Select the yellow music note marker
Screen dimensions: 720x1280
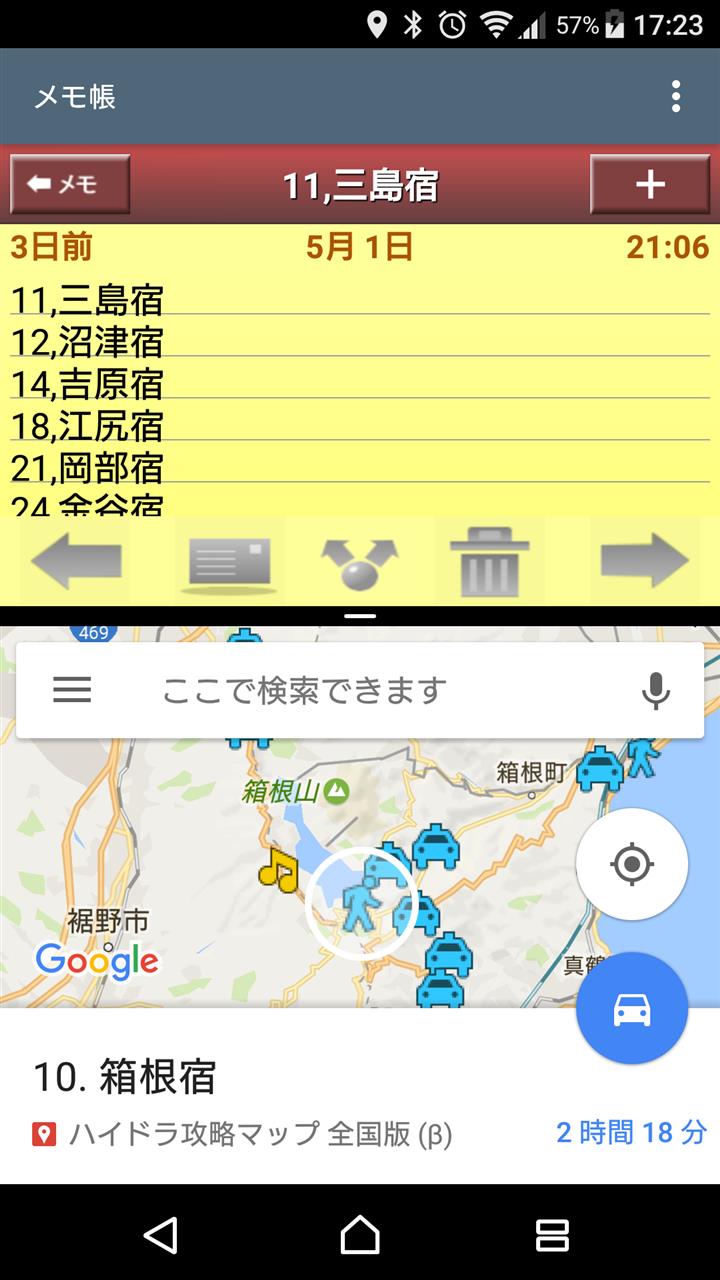point(278,869)
